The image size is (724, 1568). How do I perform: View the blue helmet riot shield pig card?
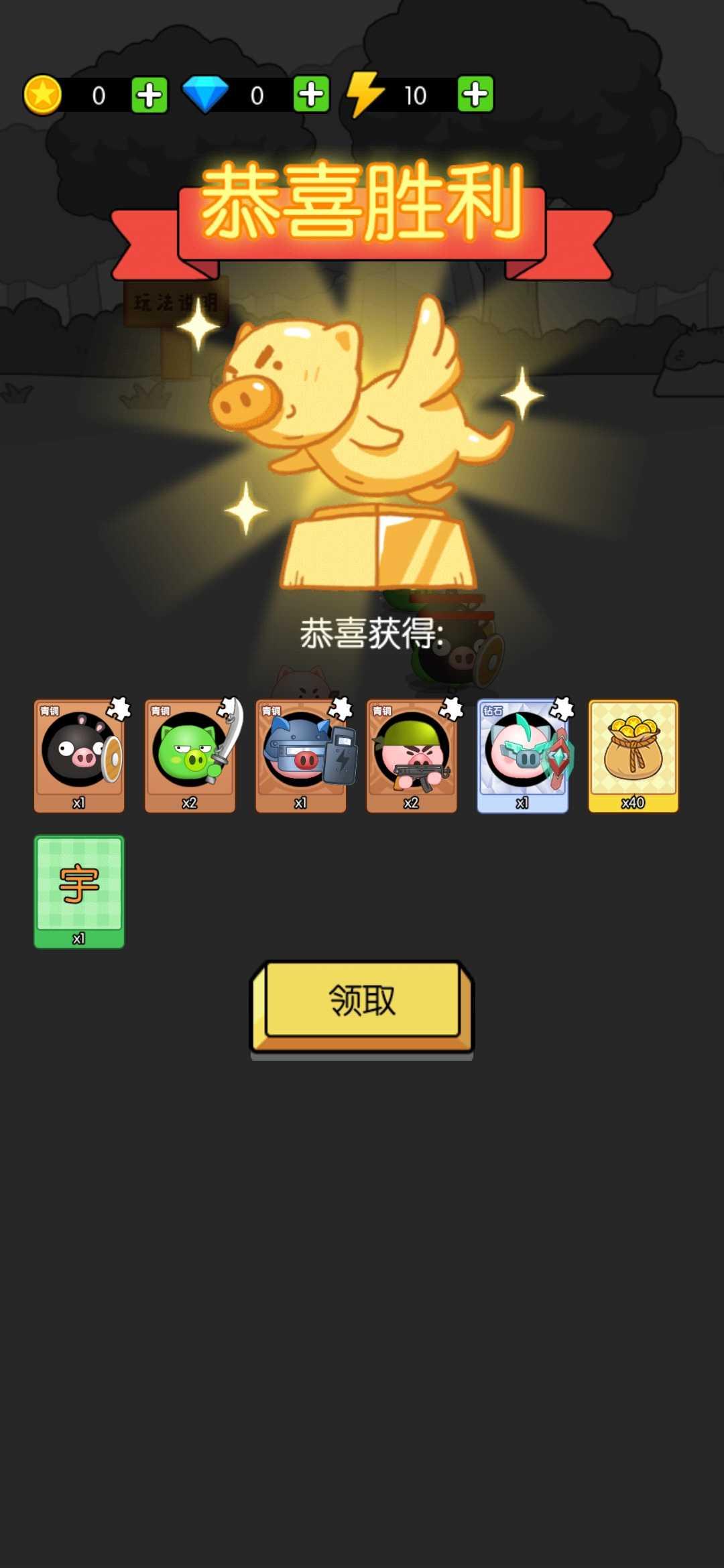[301, 756]
